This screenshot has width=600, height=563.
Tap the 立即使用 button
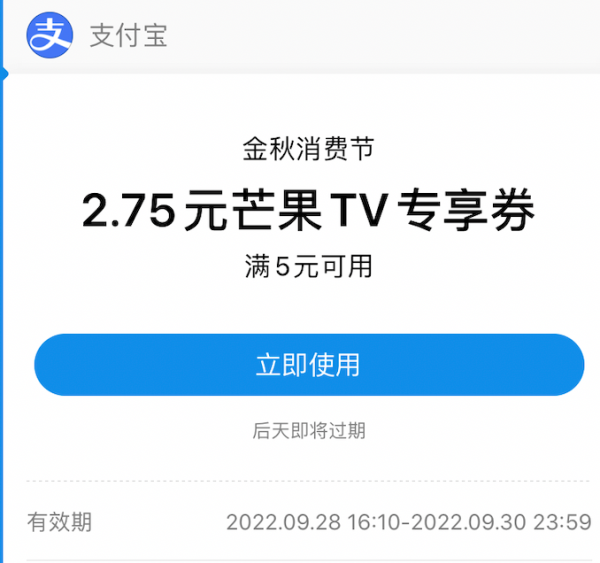click(x=308, y=365)
